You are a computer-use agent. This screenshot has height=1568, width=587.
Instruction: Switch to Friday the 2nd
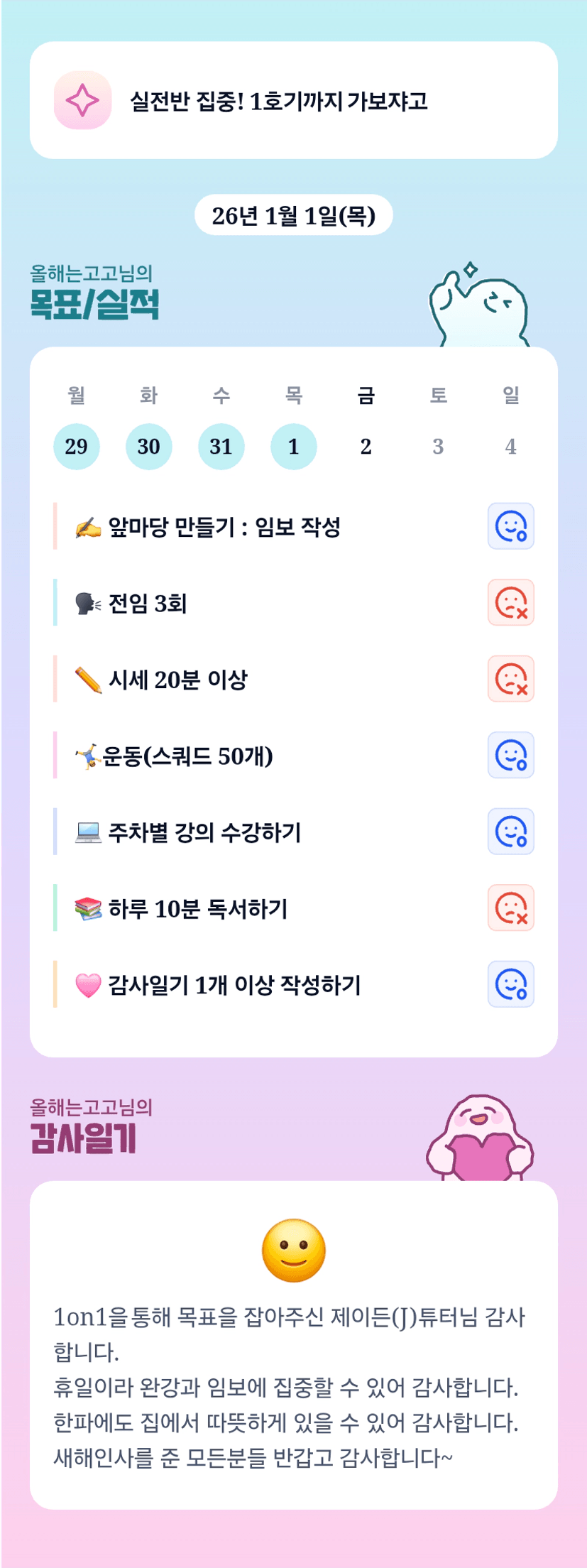point(366,447)
